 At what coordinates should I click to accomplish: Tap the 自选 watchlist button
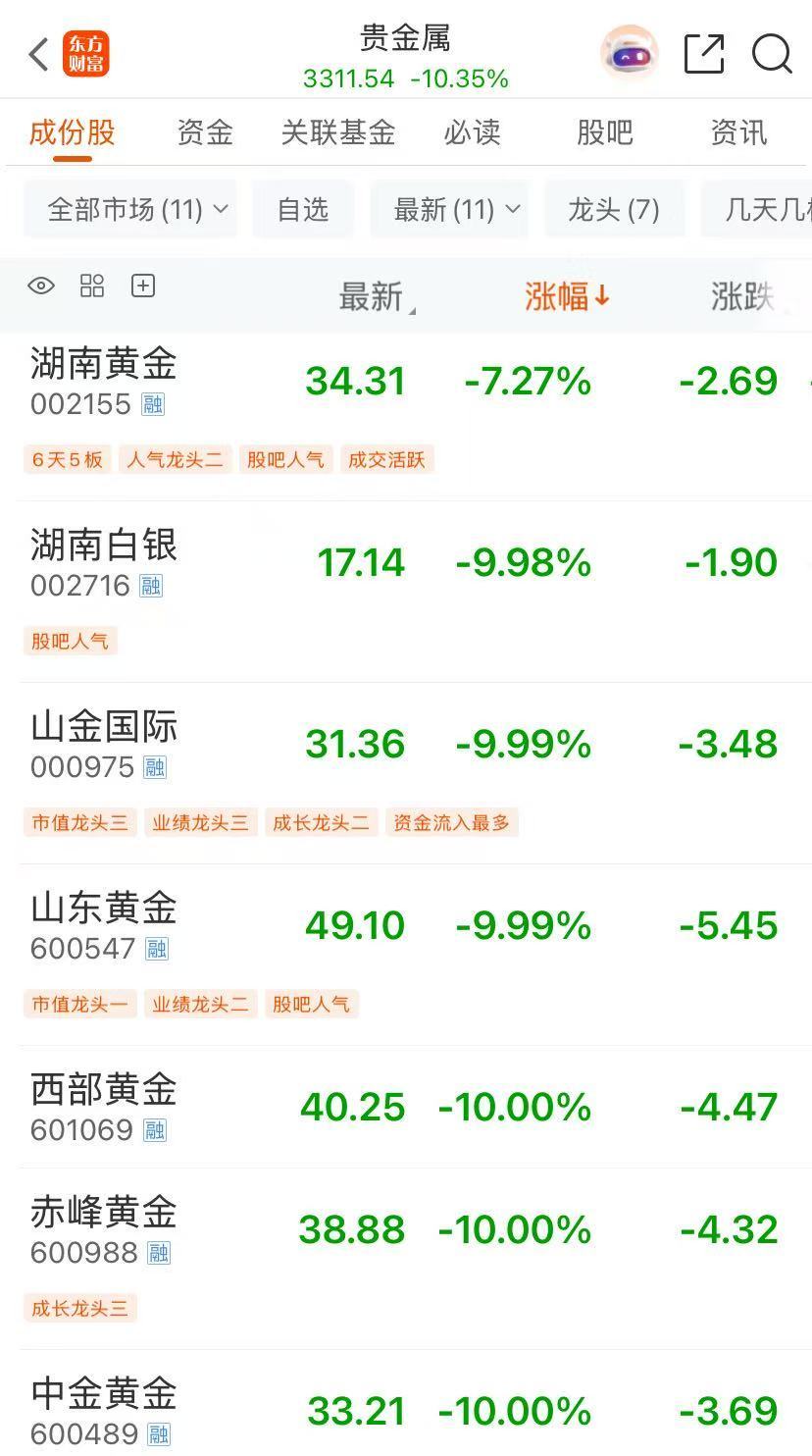[302, 209]
